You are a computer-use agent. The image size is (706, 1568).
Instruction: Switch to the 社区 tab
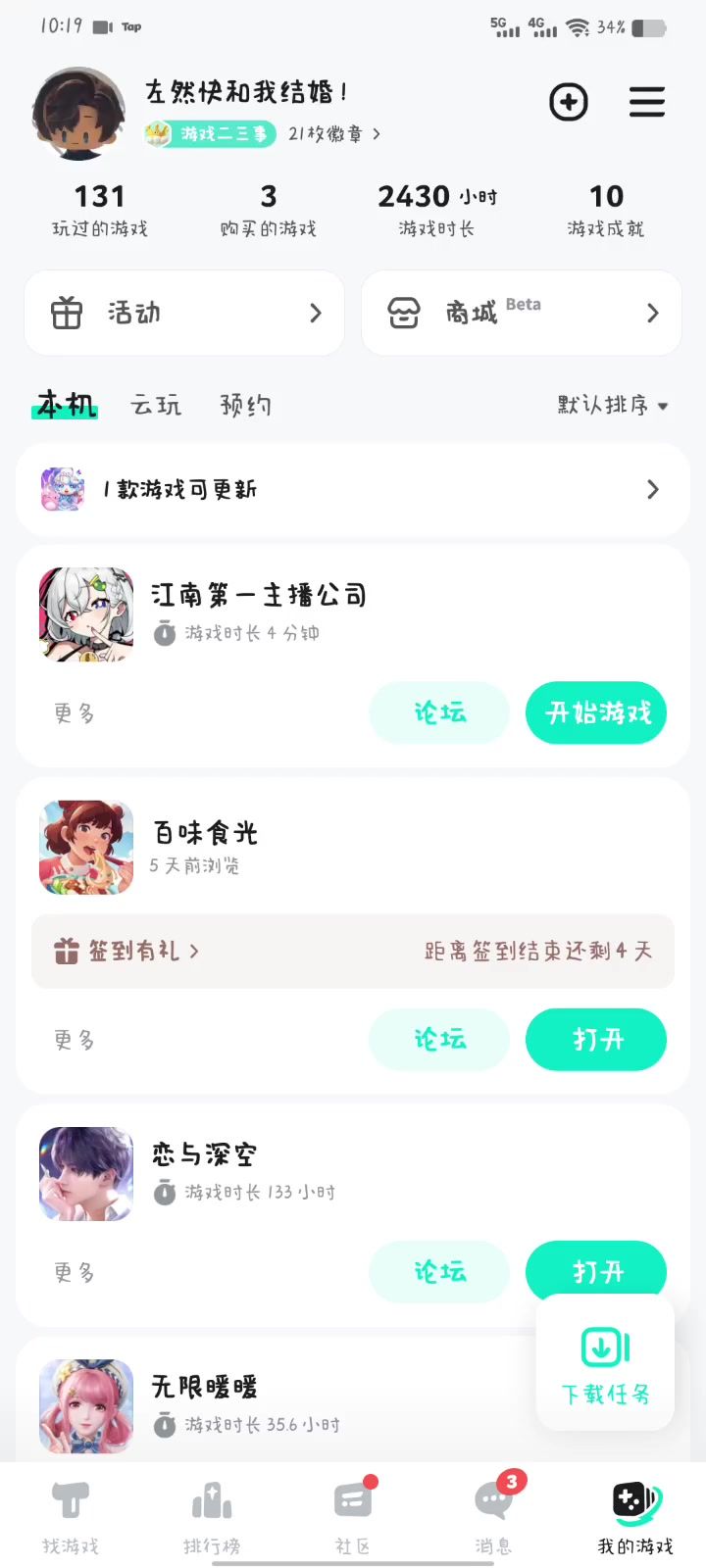coord(353,1516)
